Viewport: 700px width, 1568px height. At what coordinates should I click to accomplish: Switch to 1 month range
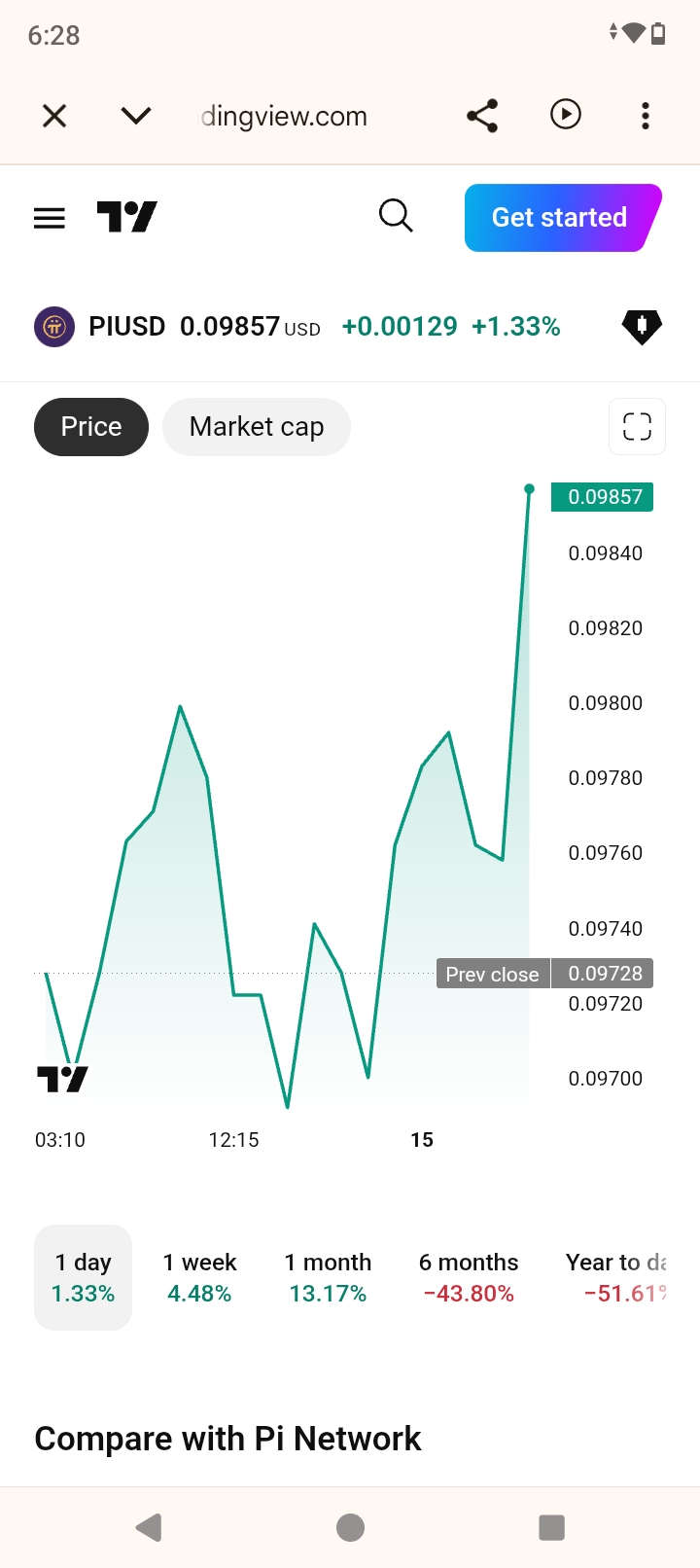(328, 1277)
